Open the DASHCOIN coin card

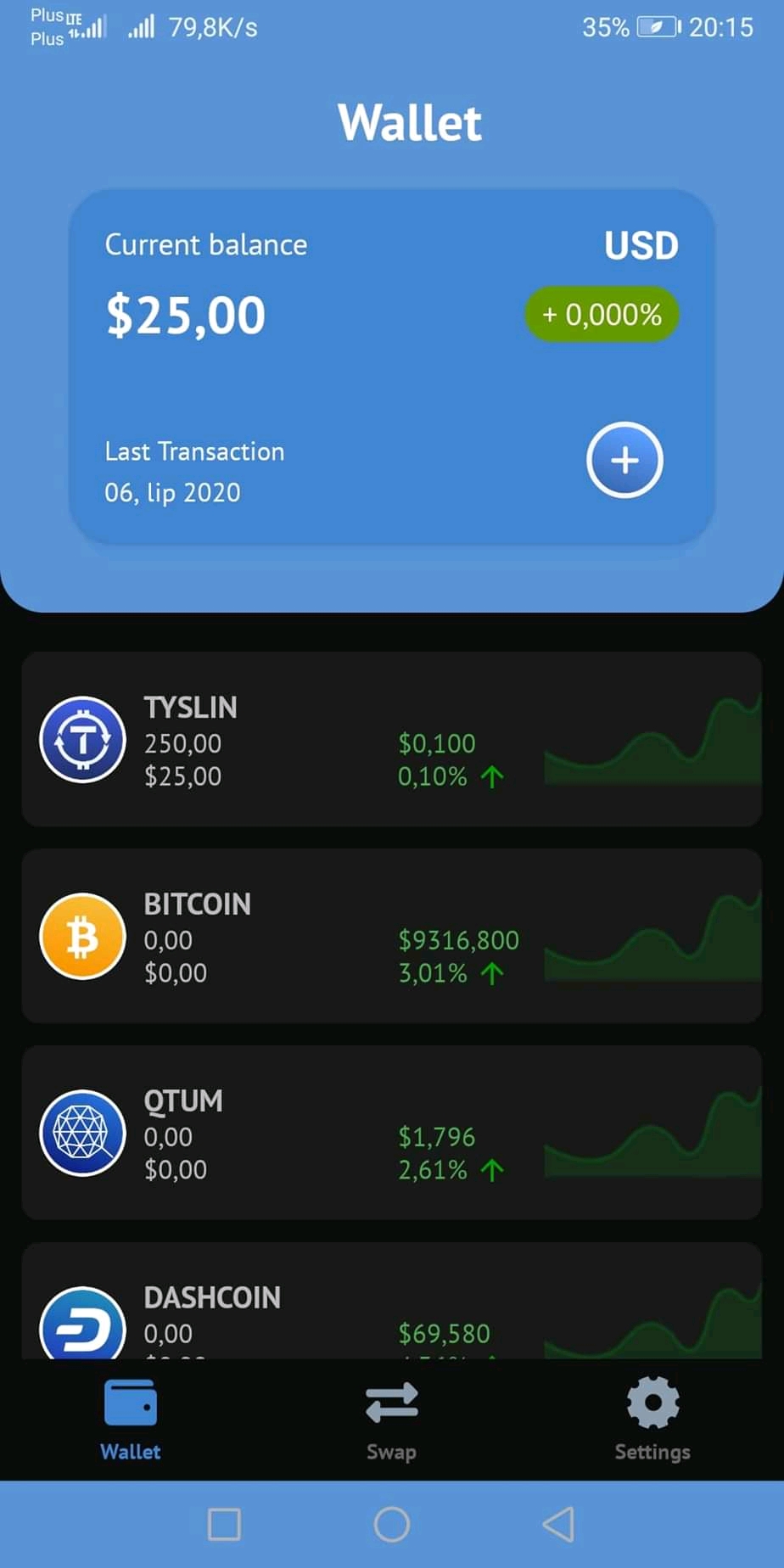pyautogui.click(x=392, y=1301)
